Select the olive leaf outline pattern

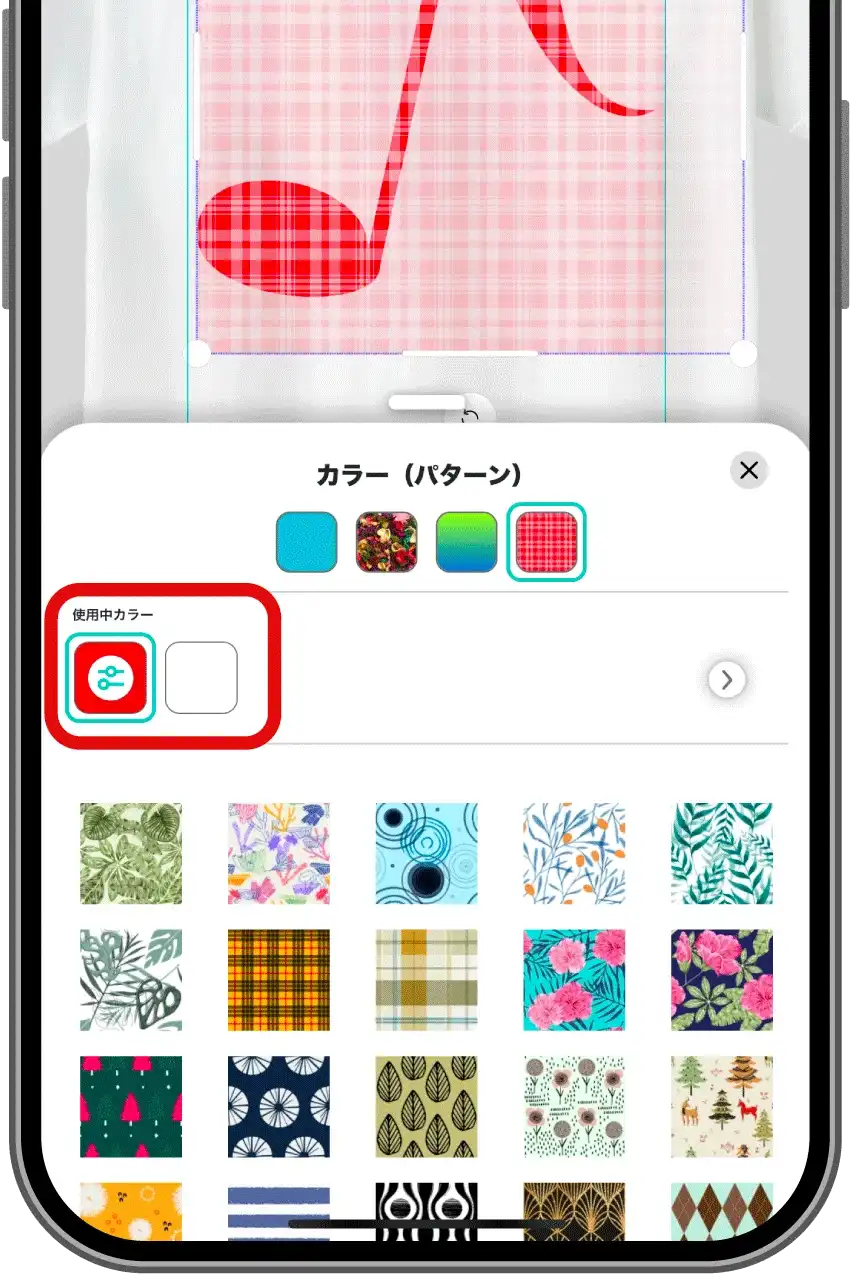pos(427,1107)
